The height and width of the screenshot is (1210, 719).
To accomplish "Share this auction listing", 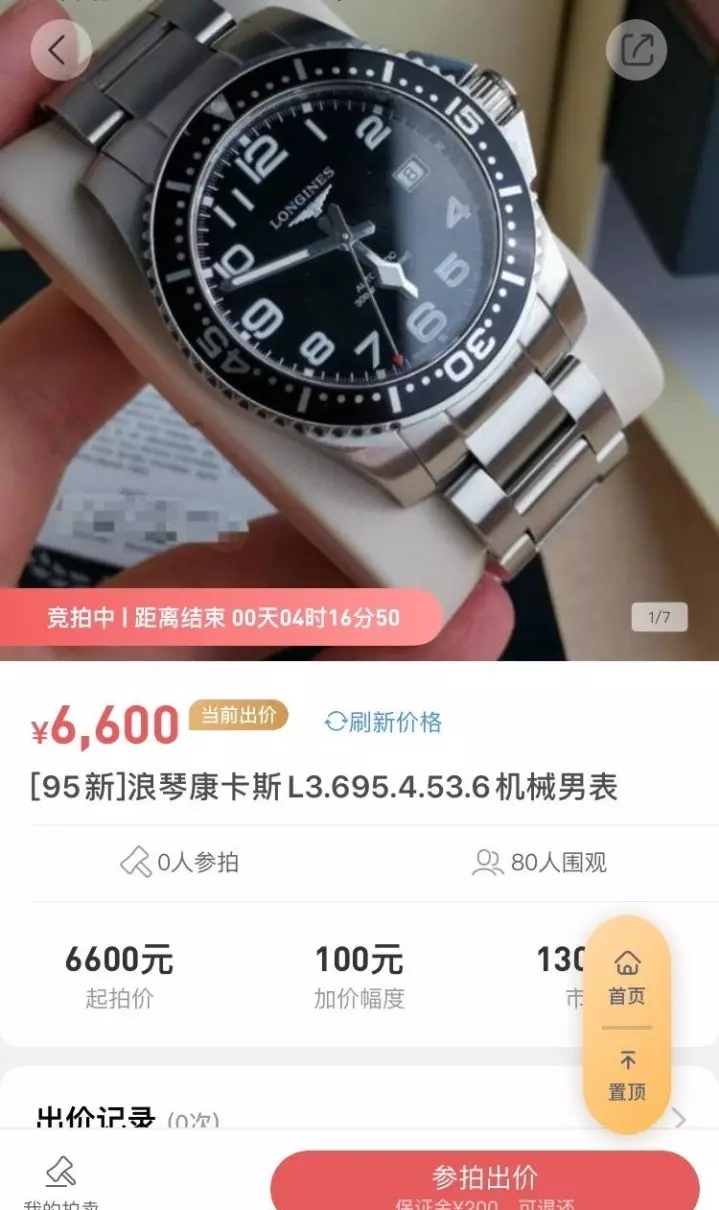I will point(637,50).
